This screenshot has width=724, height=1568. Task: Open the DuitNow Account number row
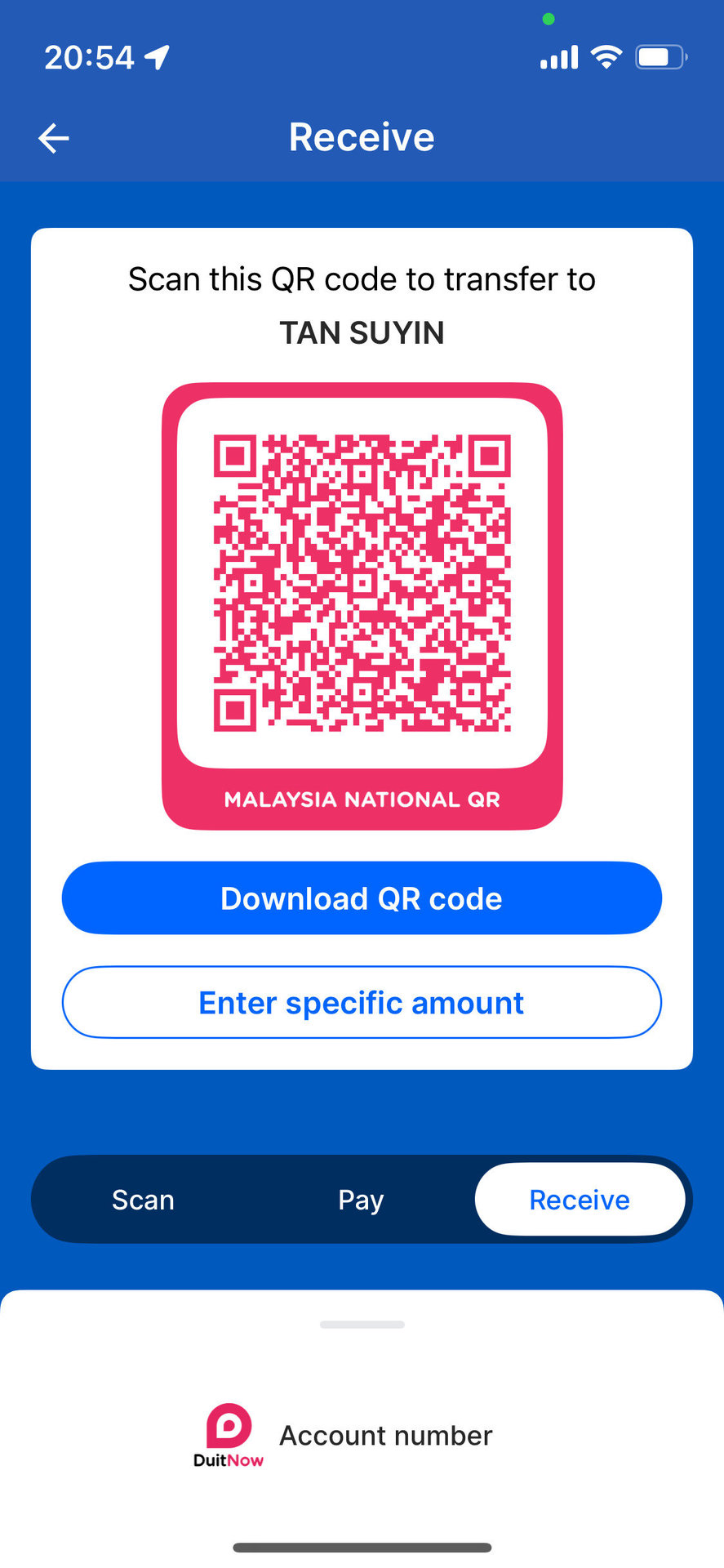pyautogui.click(x=362, y=1436)
